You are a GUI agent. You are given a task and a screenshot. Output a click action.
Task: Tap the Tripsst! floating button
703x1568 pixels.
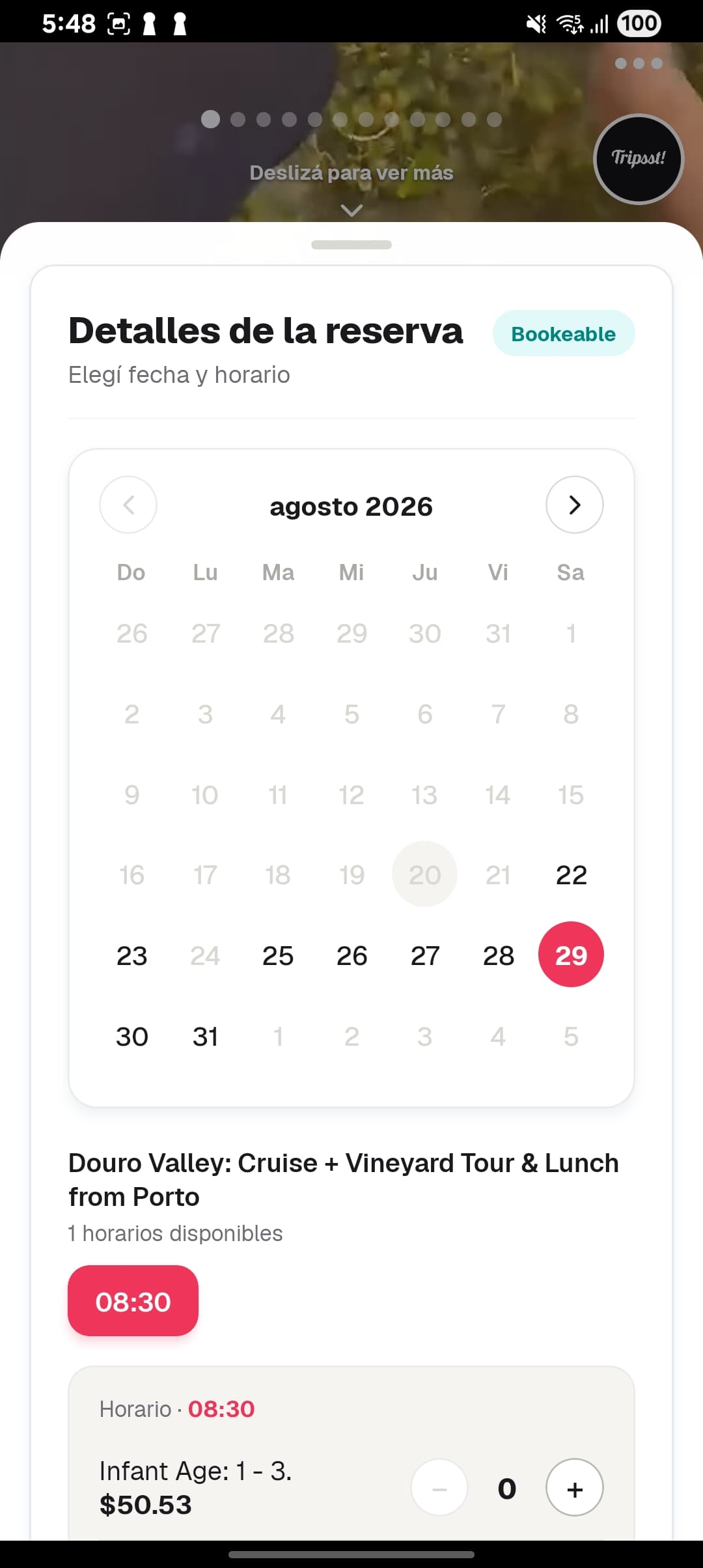click(639, 159)
